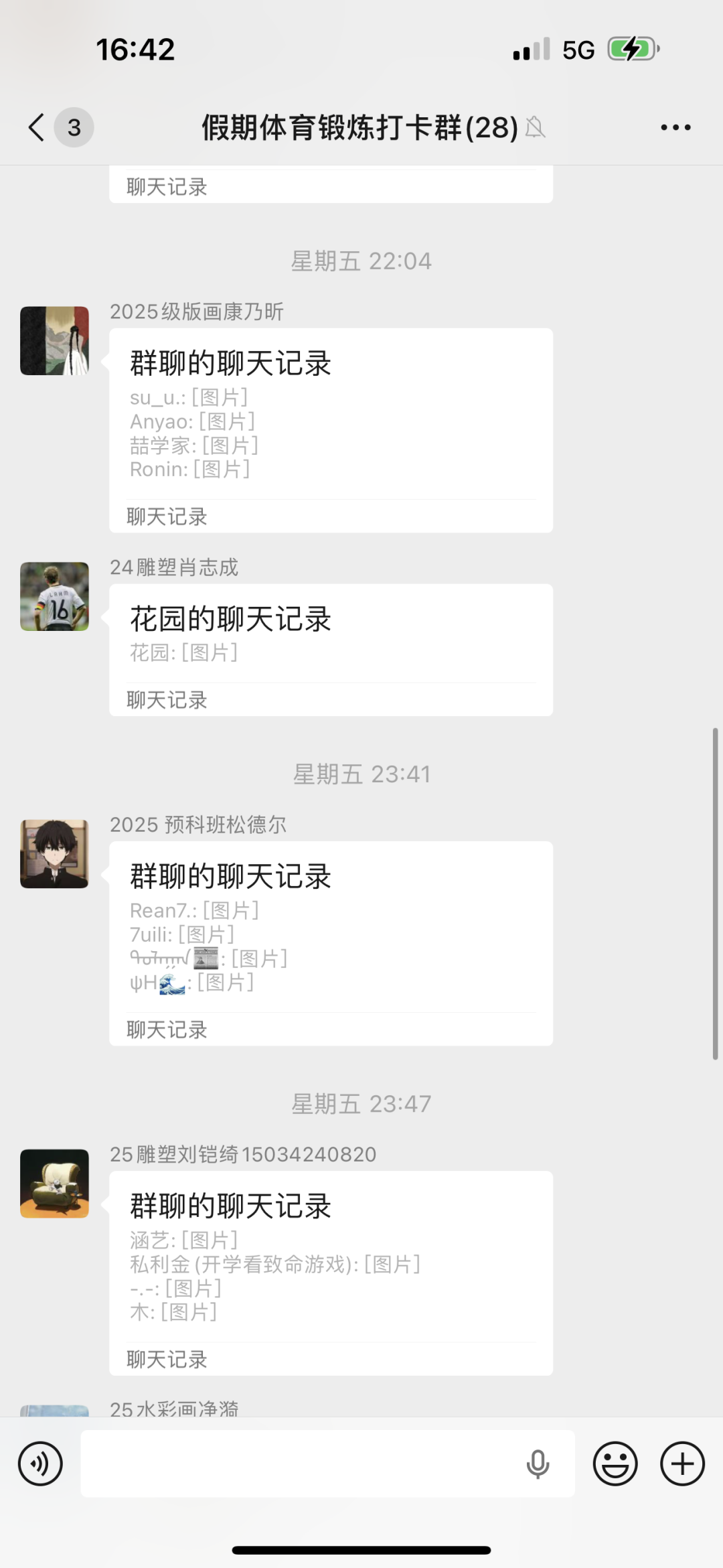Open 刘铠绮's 群聊的聊天记录 card
Screen dimensions: 723x1568
click(330, 1273)
